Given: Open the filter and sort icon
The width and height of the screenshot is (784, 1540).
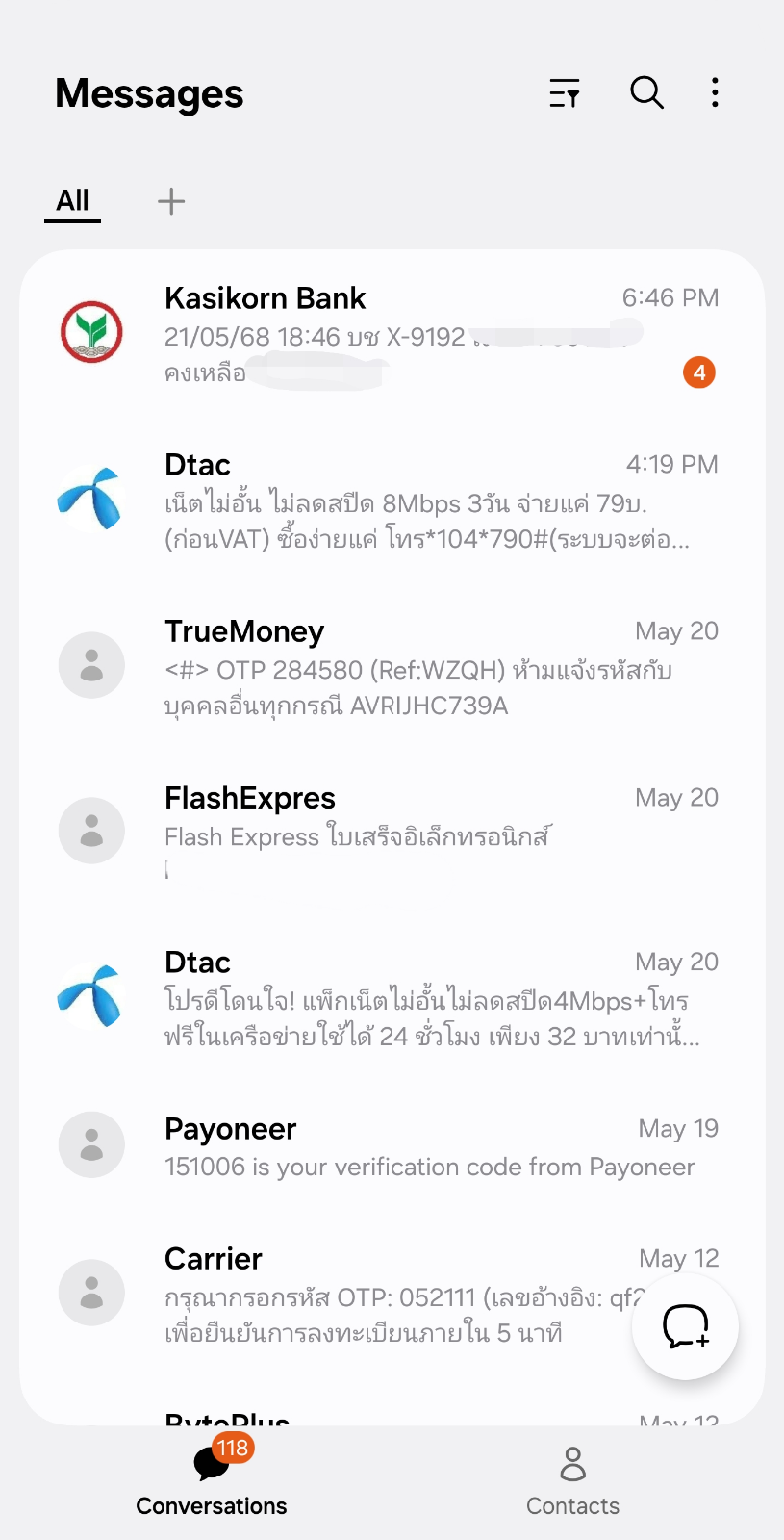Looking at the screenshot, I should tap(565, 93).
